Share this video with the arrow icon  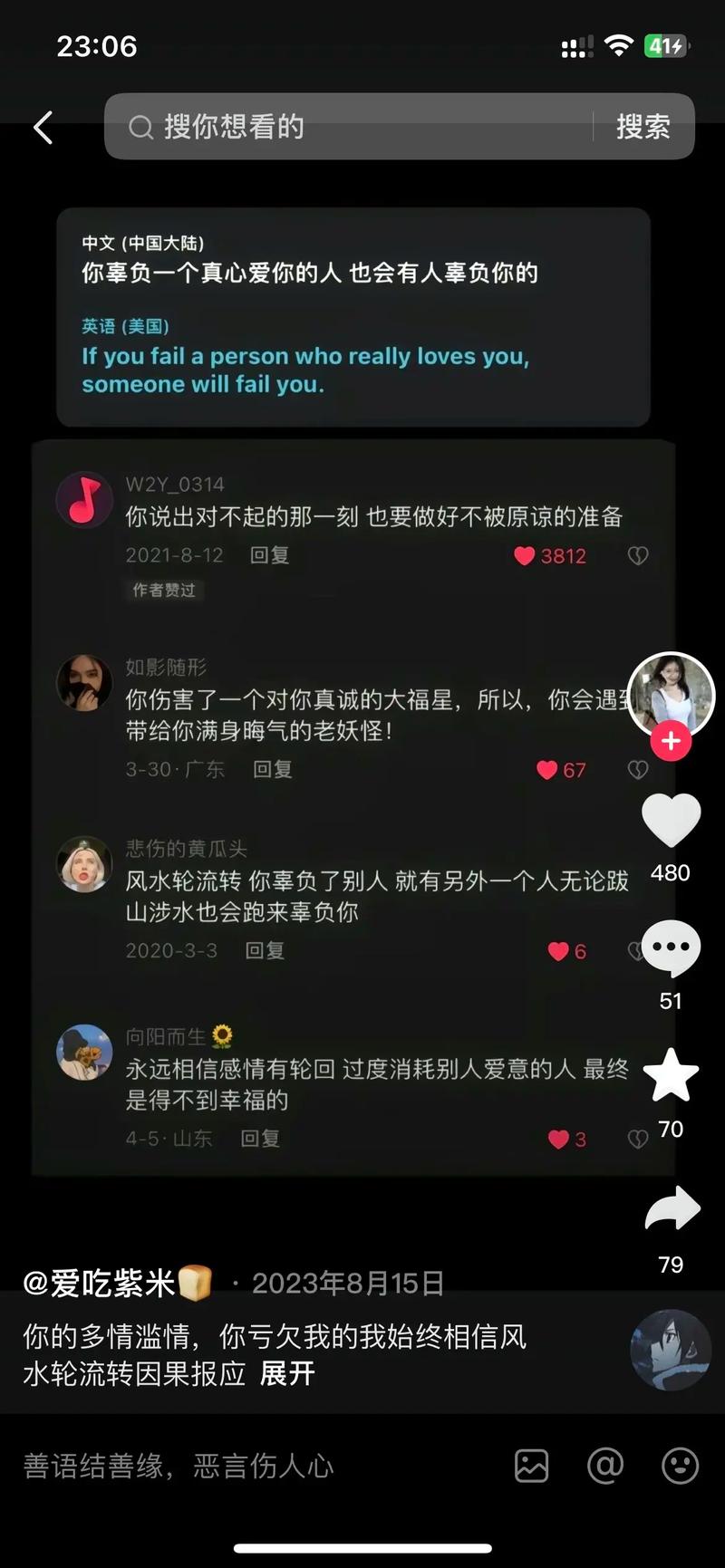(x=672, y=1208)
